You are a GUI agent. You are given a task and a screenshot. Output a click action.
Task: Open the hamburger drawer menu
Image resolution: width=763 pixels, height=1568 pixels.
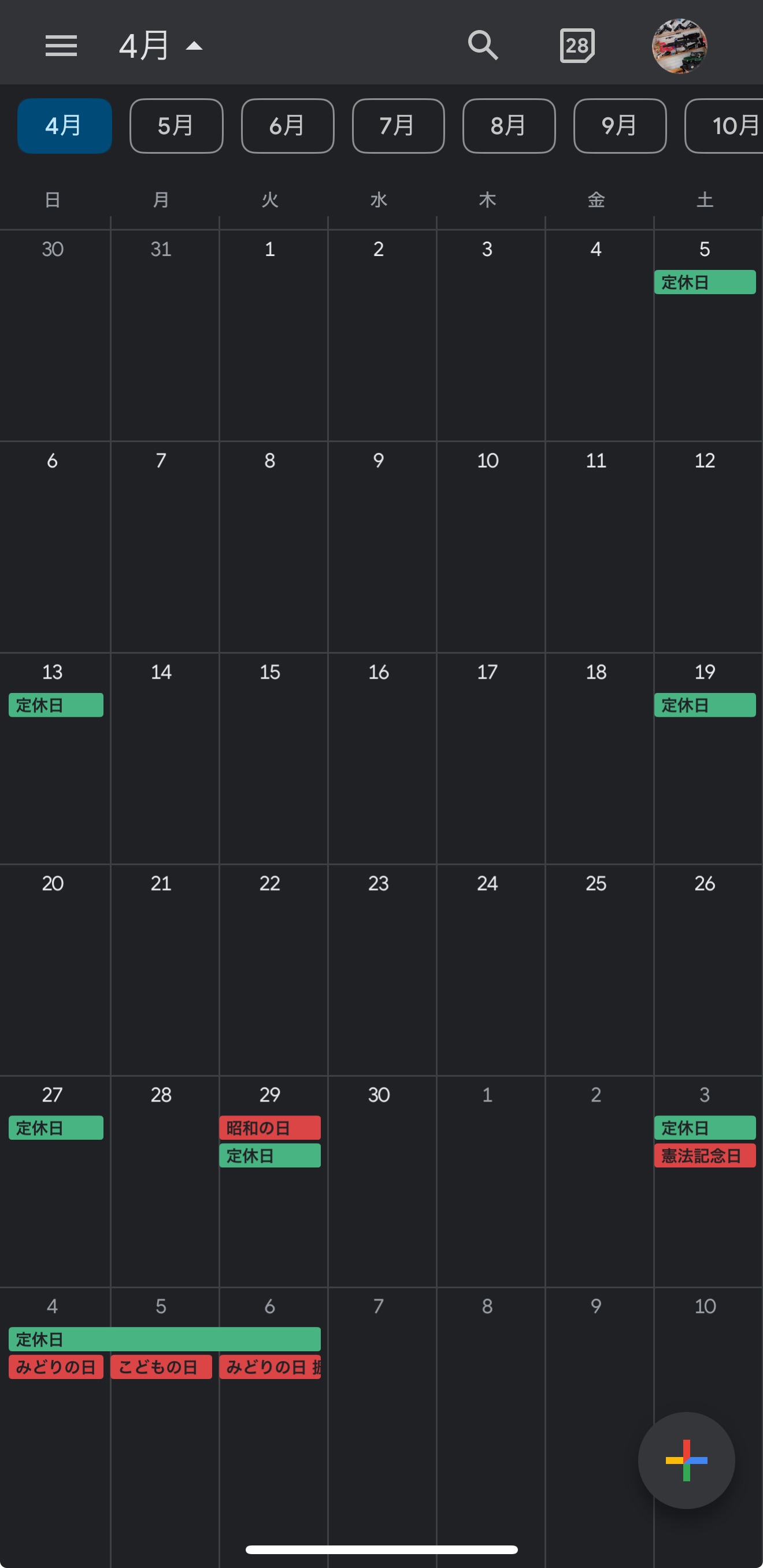pos(61,46)
